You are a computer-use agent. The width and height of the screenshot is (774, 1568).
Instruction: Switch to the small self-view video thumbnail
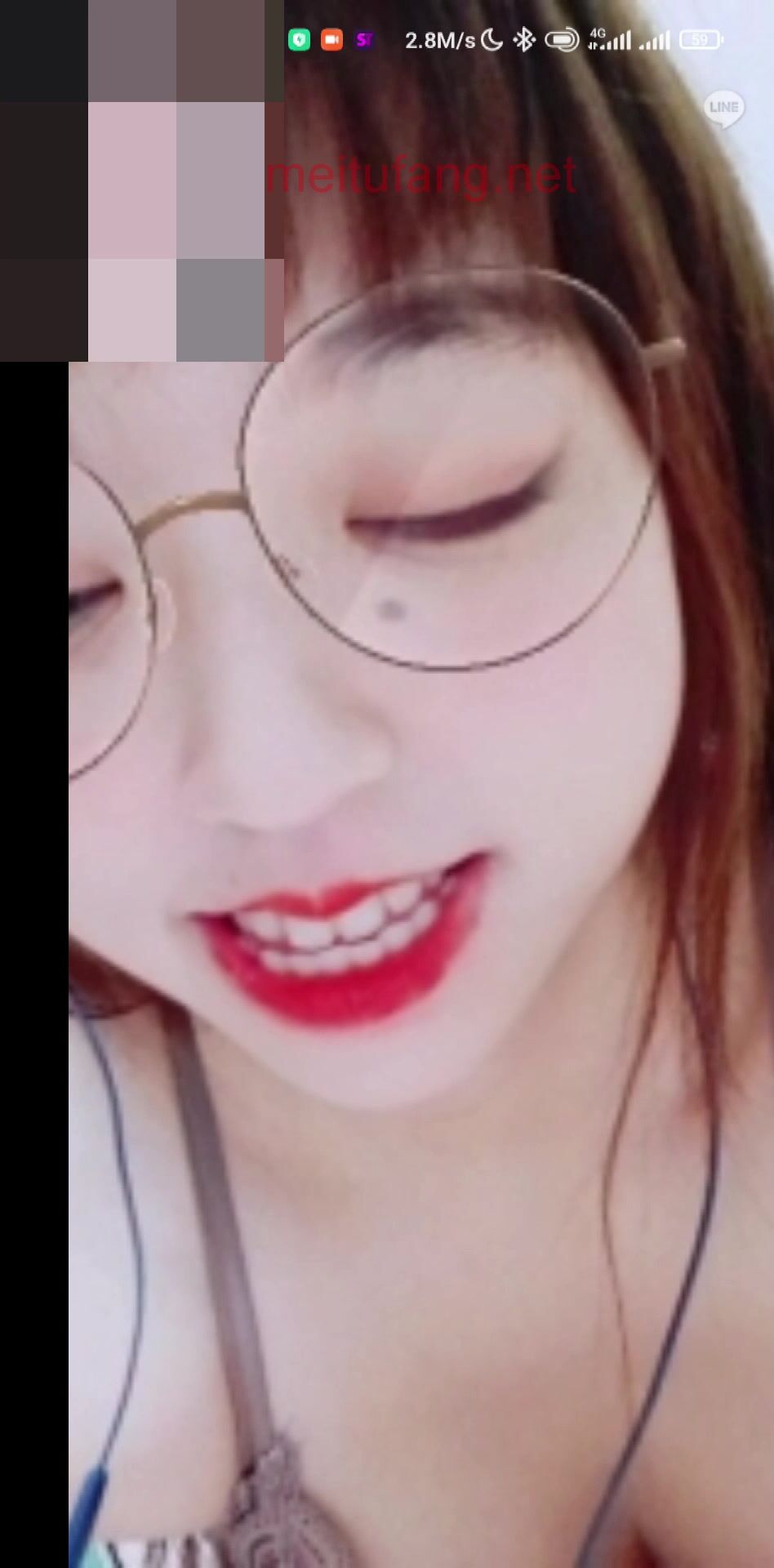[141, 180]
